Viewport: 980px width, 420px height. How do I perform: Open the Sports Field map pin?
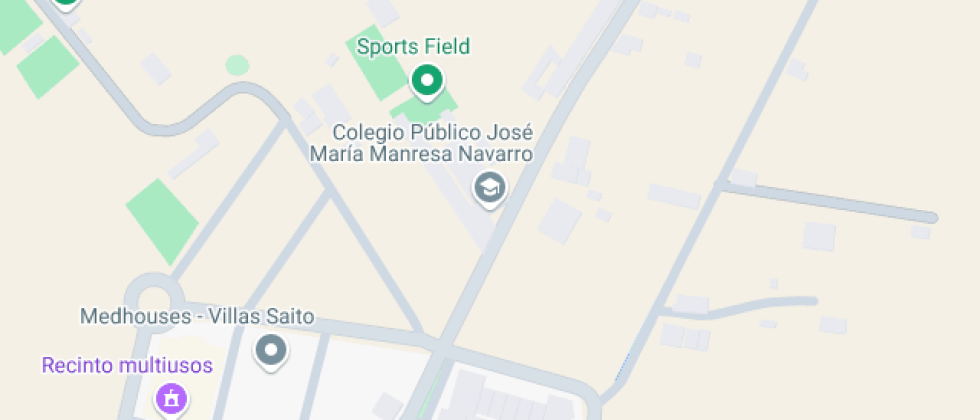[x=428, y=80]
